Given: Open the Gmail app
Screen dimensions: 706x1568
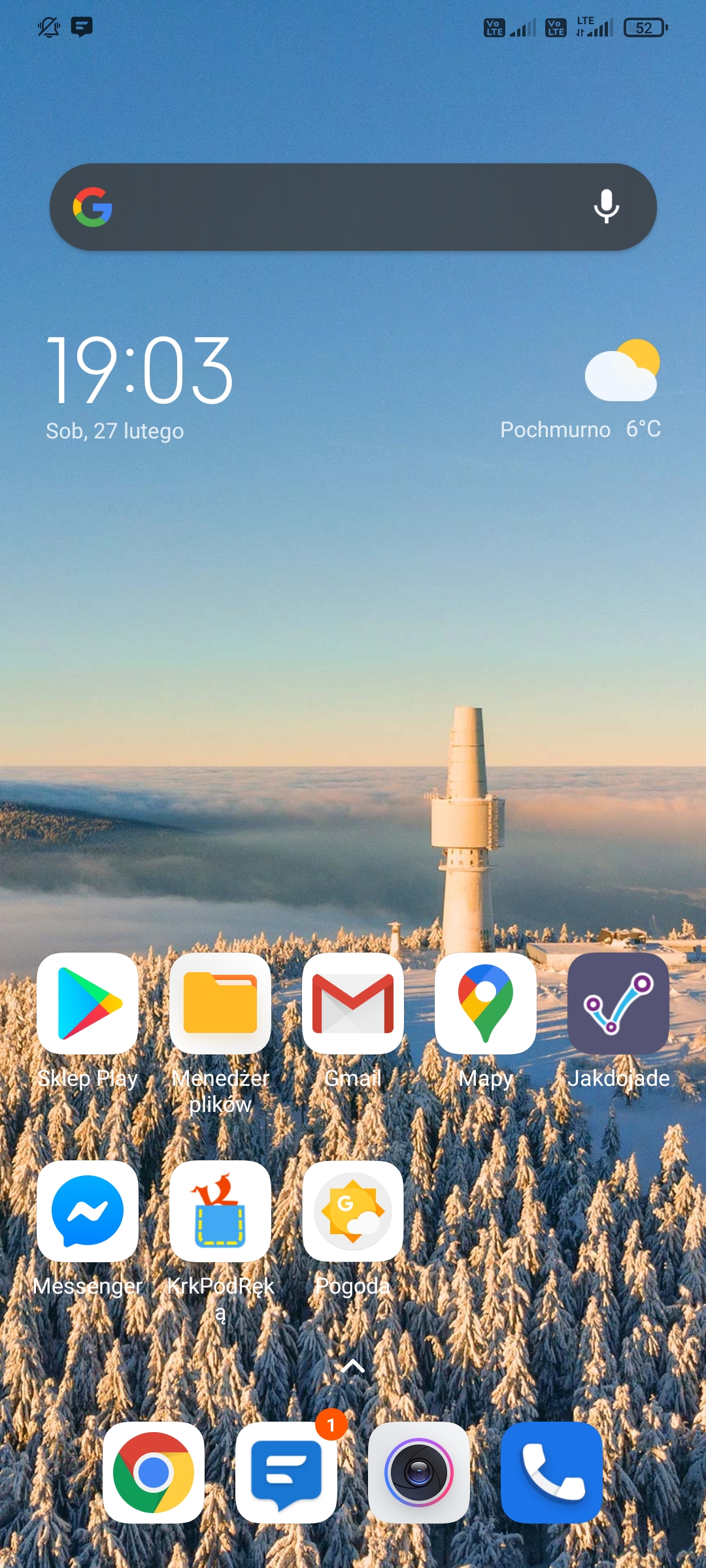Looking at the screenshot, I should click(353, 1004).
